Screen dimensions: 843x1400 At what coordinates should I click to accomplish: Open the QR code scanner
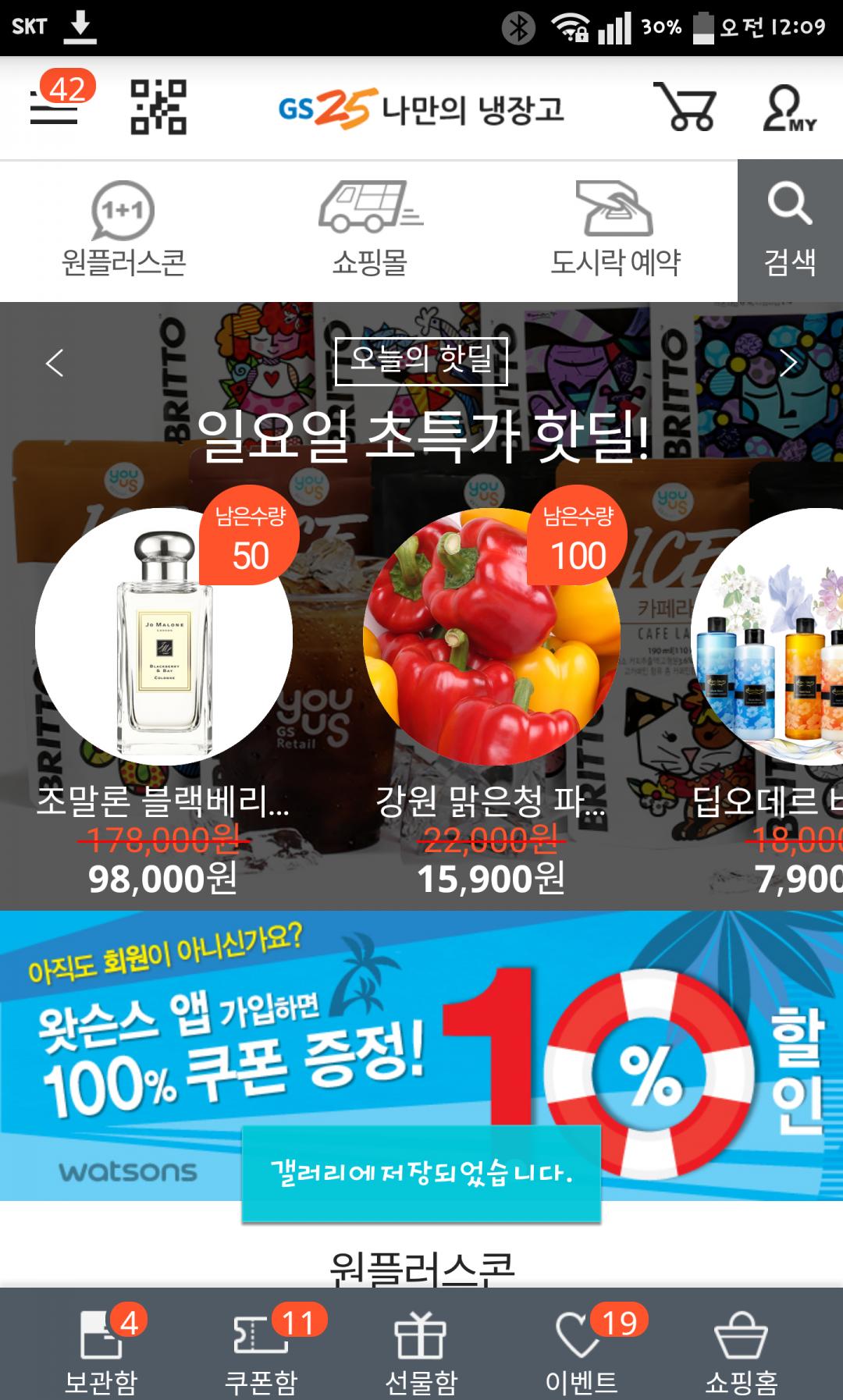[158, 107]
